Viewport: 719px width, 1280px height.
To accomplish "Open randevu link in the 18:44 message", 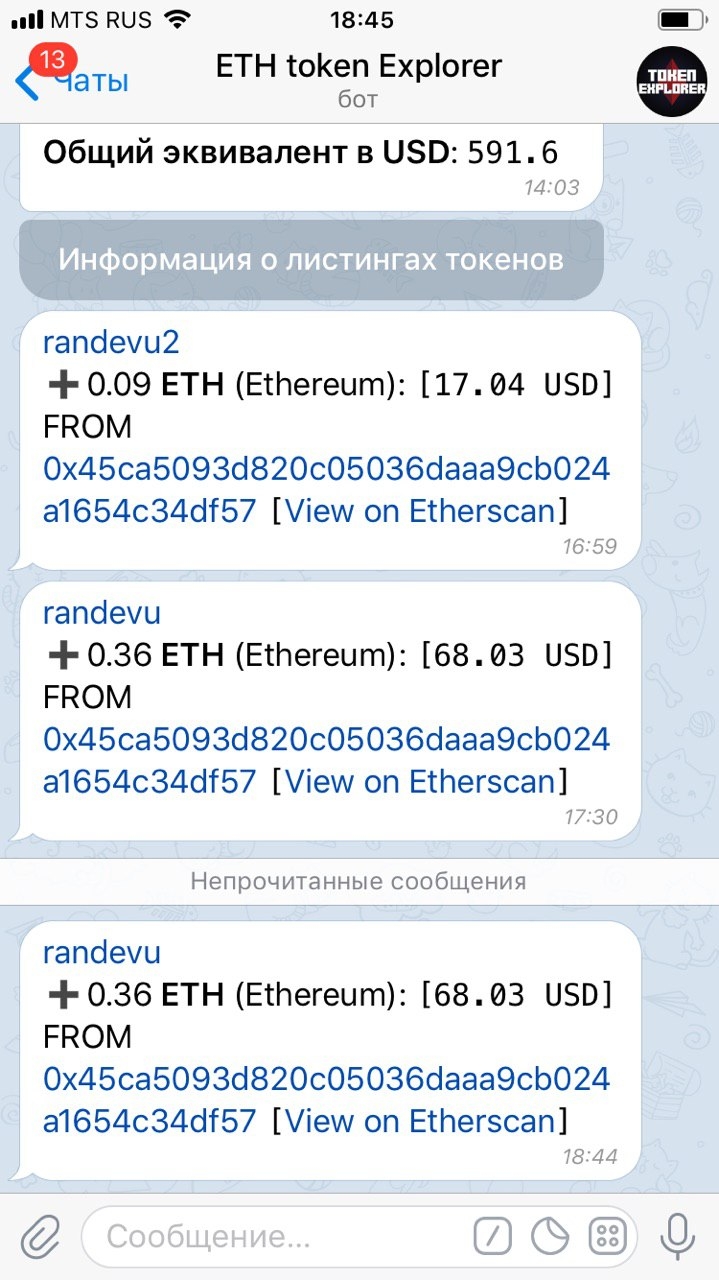I will 101,953.
